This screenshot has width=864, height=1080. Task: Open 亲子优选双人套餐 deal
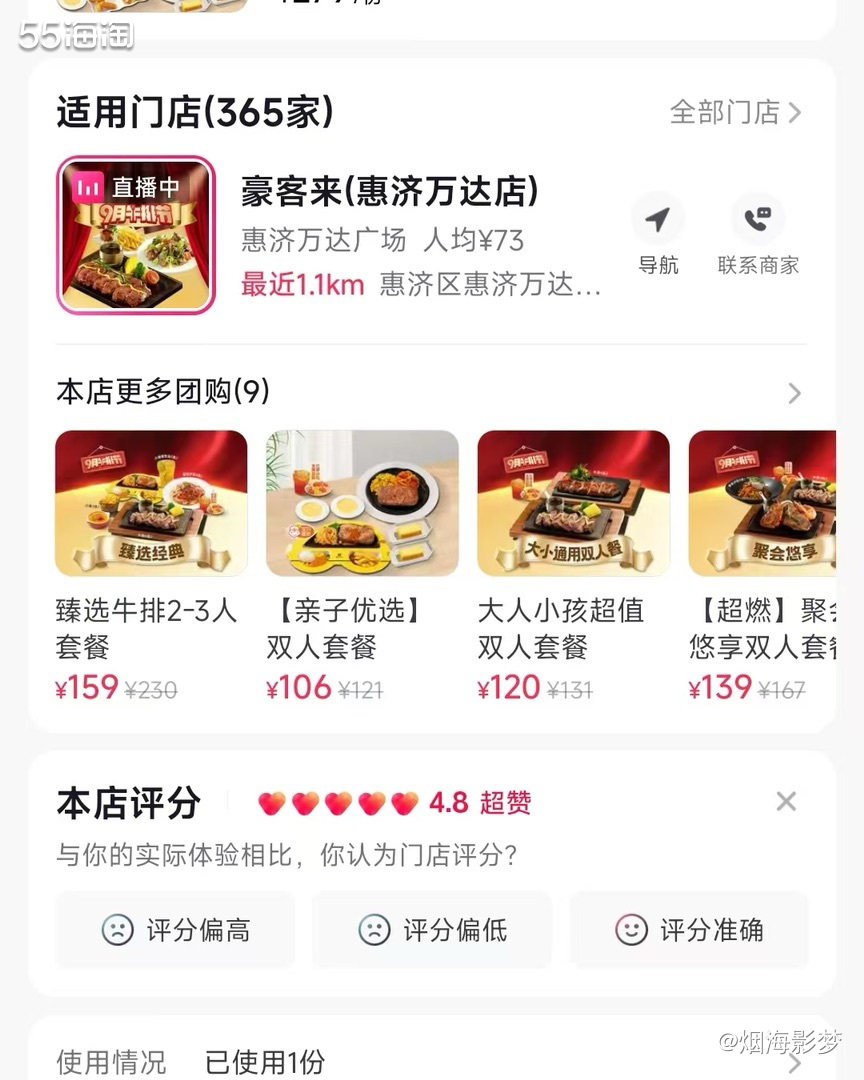coord(362,503)
